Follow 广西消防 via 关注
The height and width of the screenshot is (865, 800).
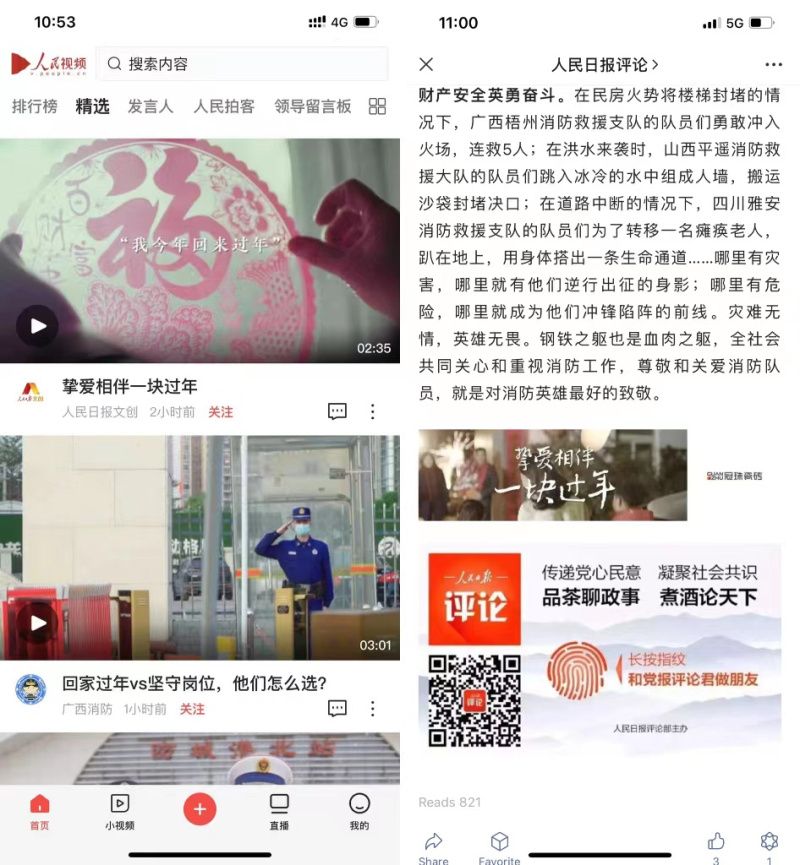click(x=192, y=709)
